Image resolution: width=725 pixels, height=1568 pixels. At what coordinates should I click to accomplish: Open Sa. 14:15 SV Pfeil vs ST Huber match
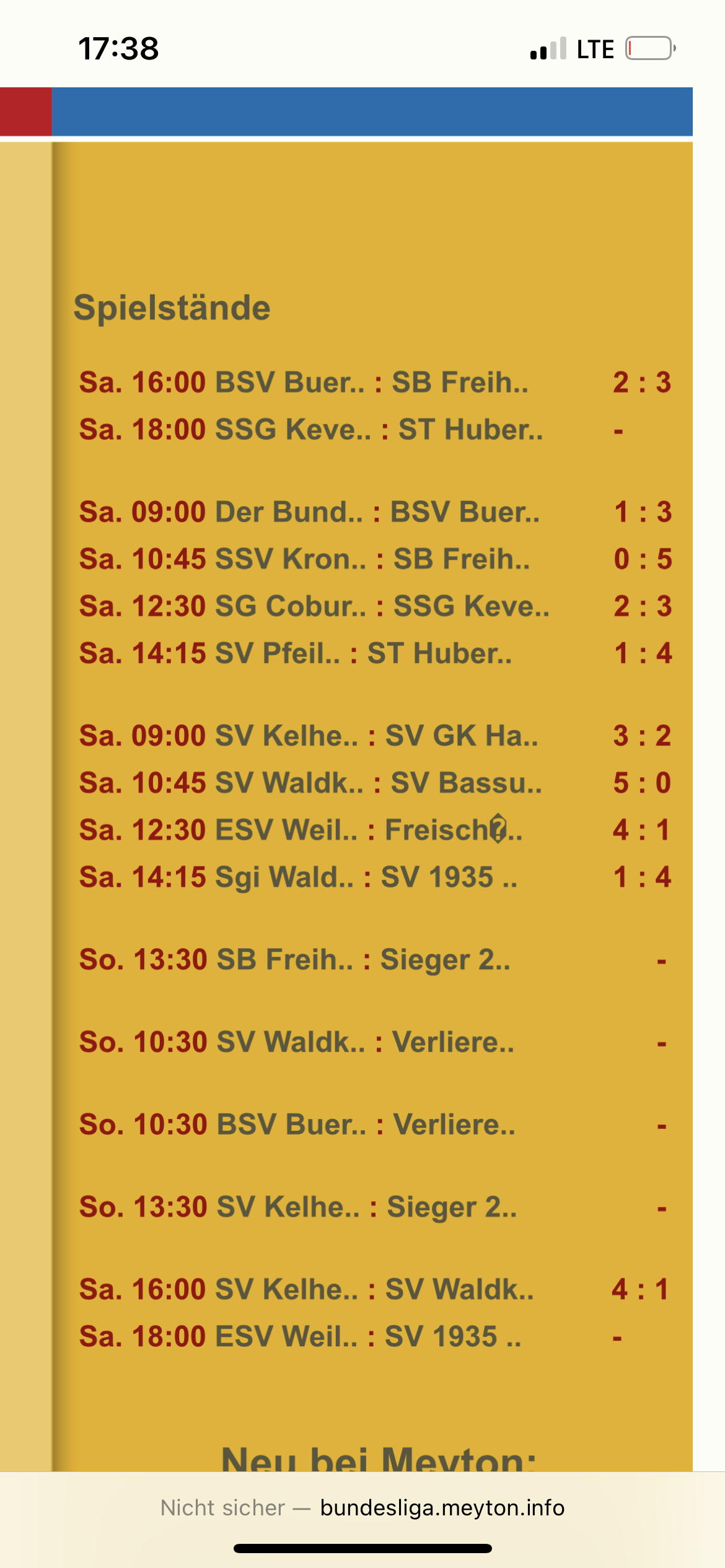(296, 653)
